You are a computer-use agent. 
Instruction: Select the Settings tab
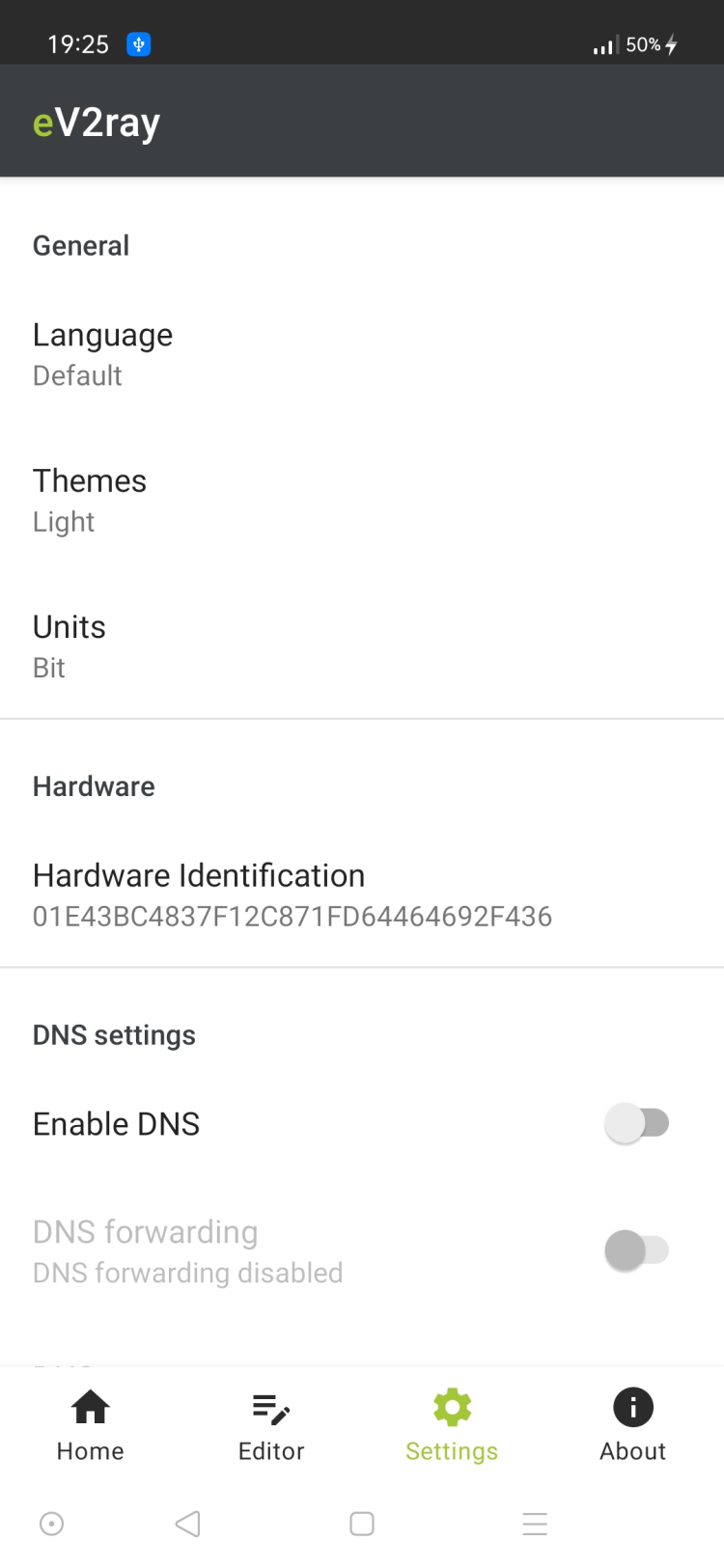pos(452,1425)
